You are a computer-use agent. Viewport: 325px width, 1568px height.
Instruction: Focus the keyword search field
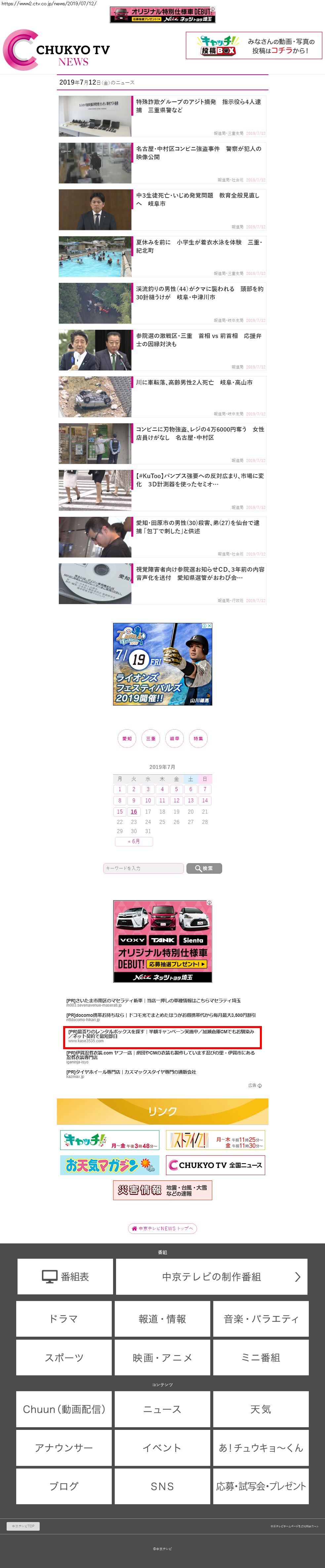(x=143, y=868)
